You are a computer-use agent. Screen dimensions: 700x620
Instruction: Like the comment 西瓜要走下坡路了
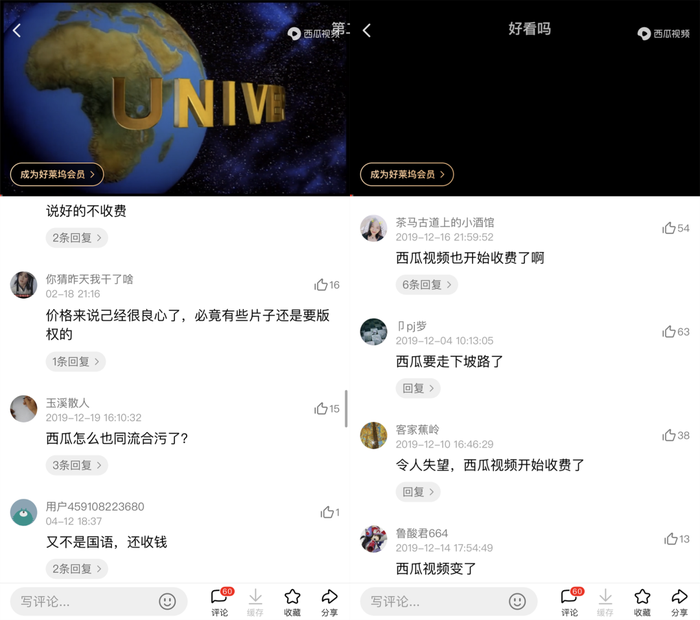pos(669,331)
